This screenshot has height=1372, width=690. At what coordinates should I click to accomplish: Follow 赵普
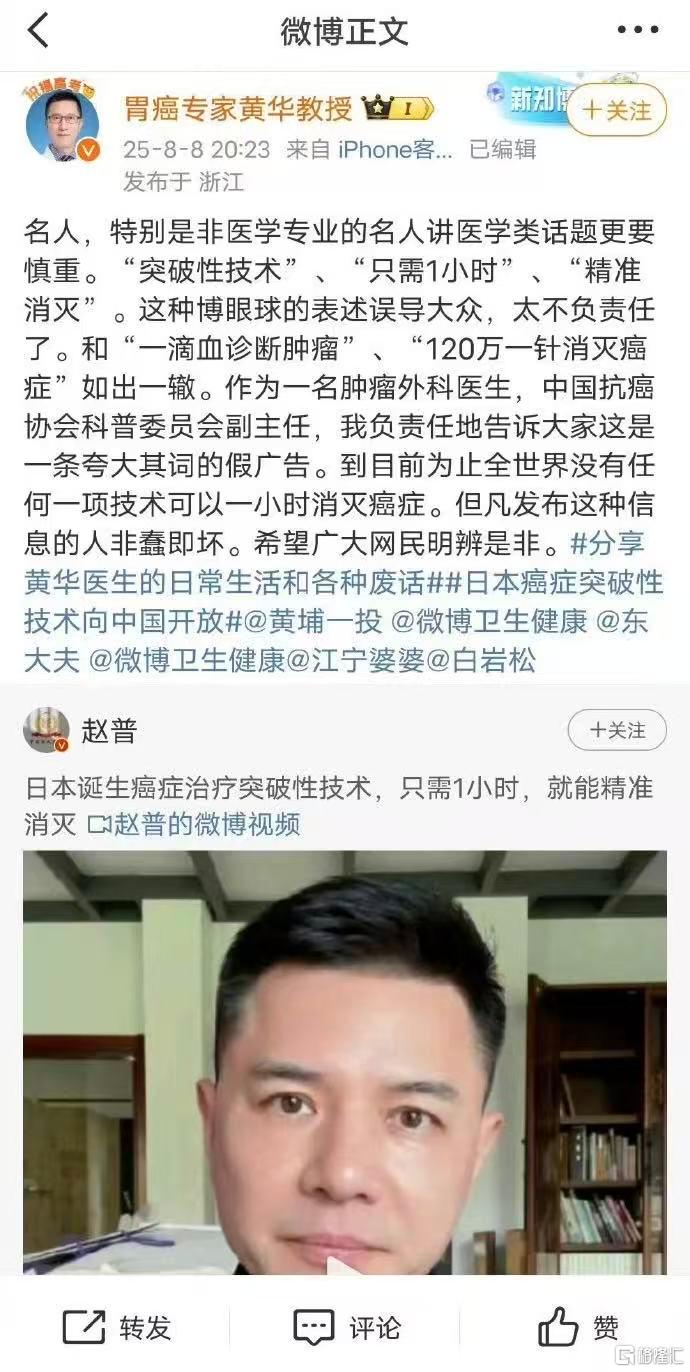click(616, 730)
